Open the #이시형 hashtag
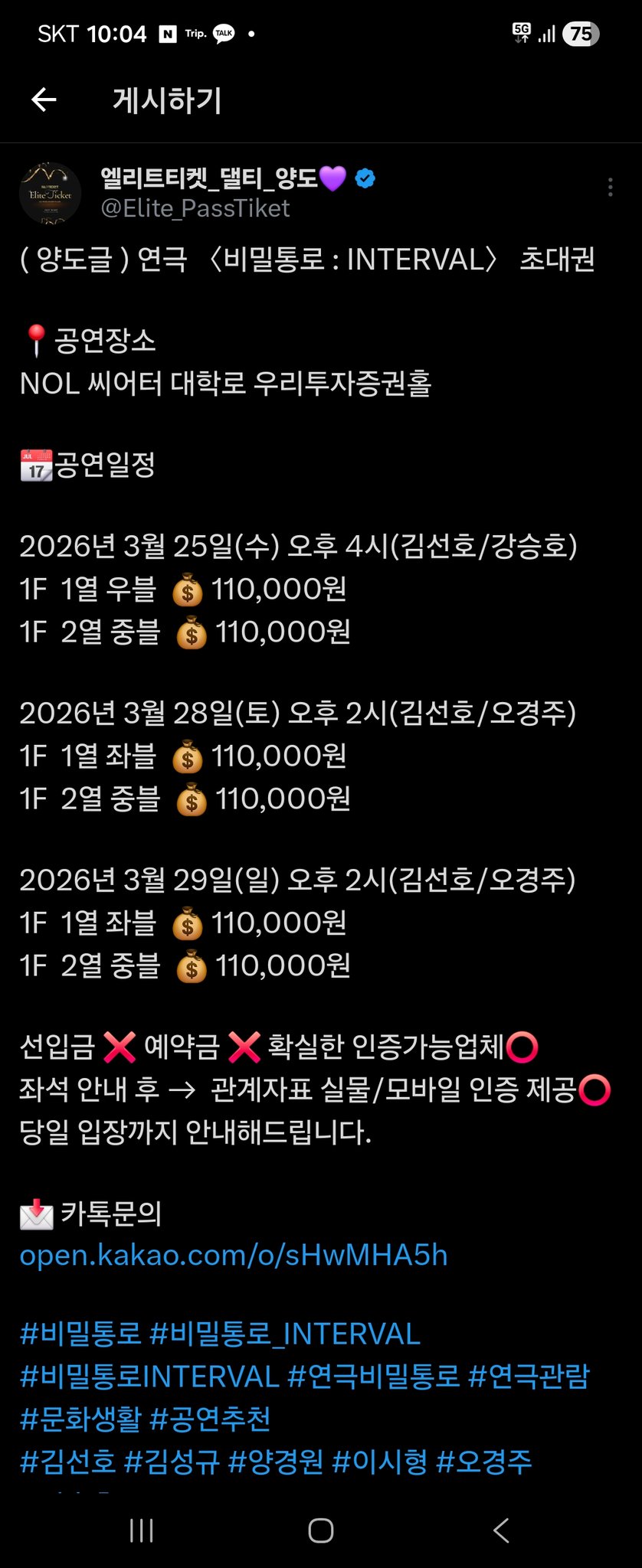This screenshot has width=642, height=1568. click(x=380, y=1462)
